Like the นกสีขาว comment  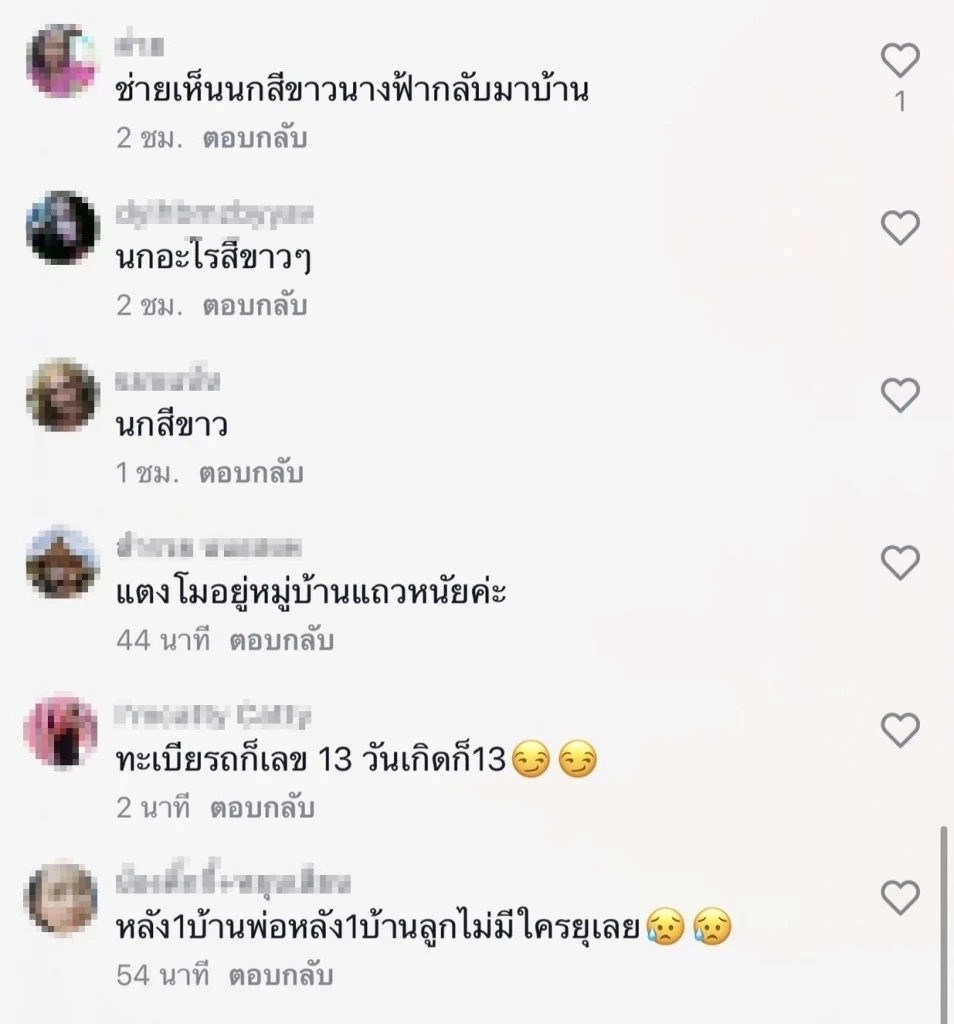pyautogui.click(x=901, y=396)
